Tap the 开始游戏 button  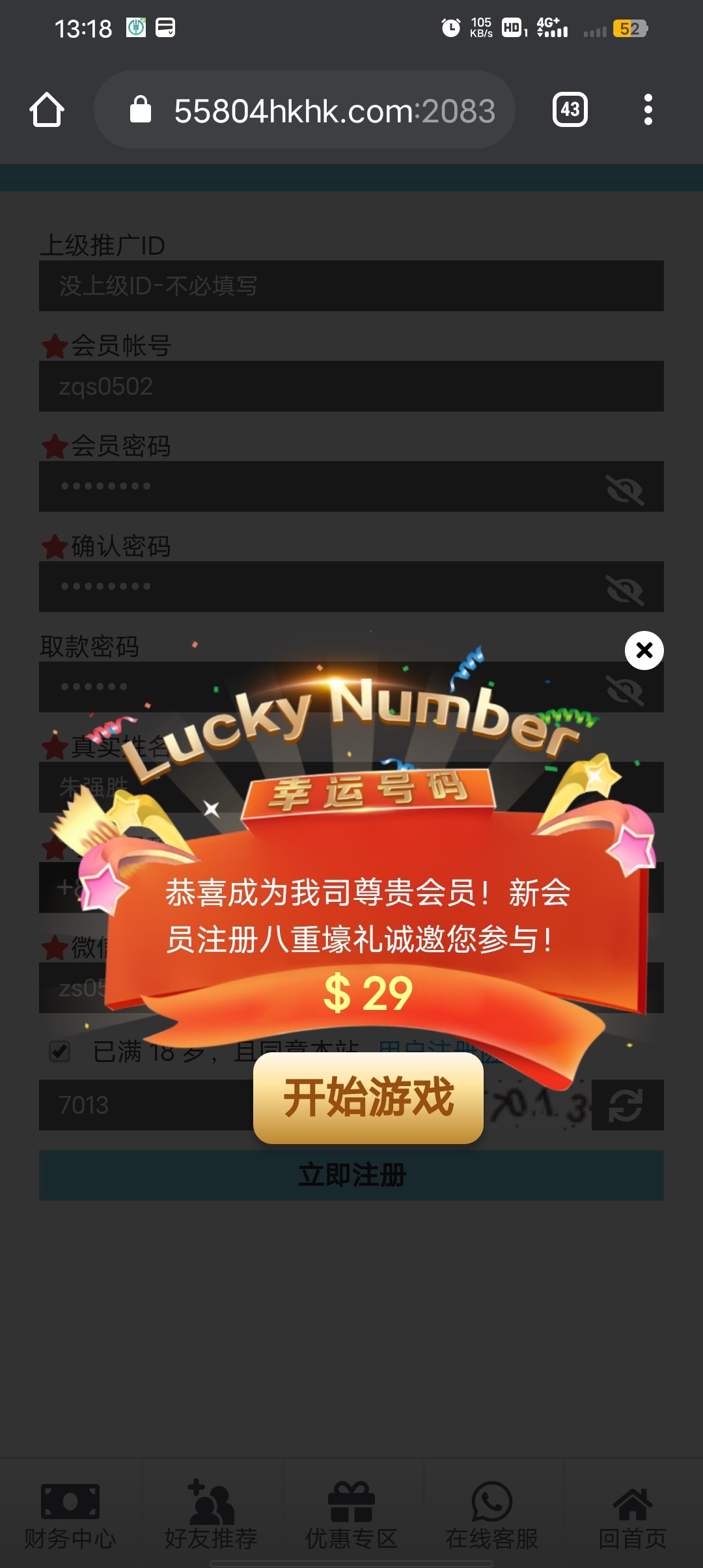click(x=368, y=1098)
